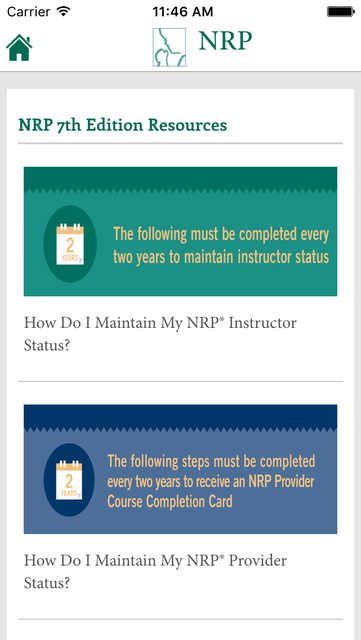Screen dimensions: 361x640
Task: Open the NRP Provider Course Completion Card infographic
Action: (180, 469)
